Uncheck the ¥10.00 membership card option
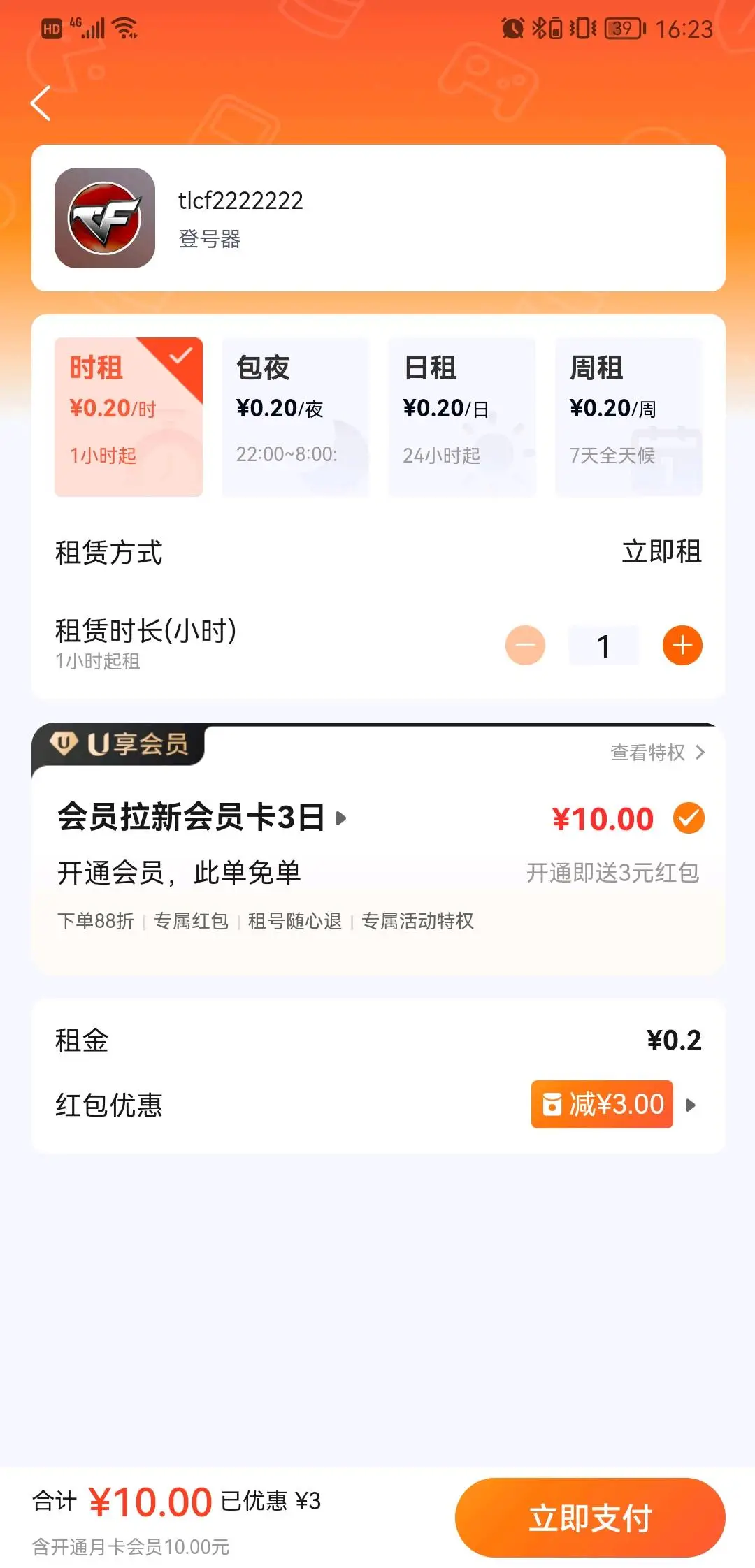 coord(689,818)
